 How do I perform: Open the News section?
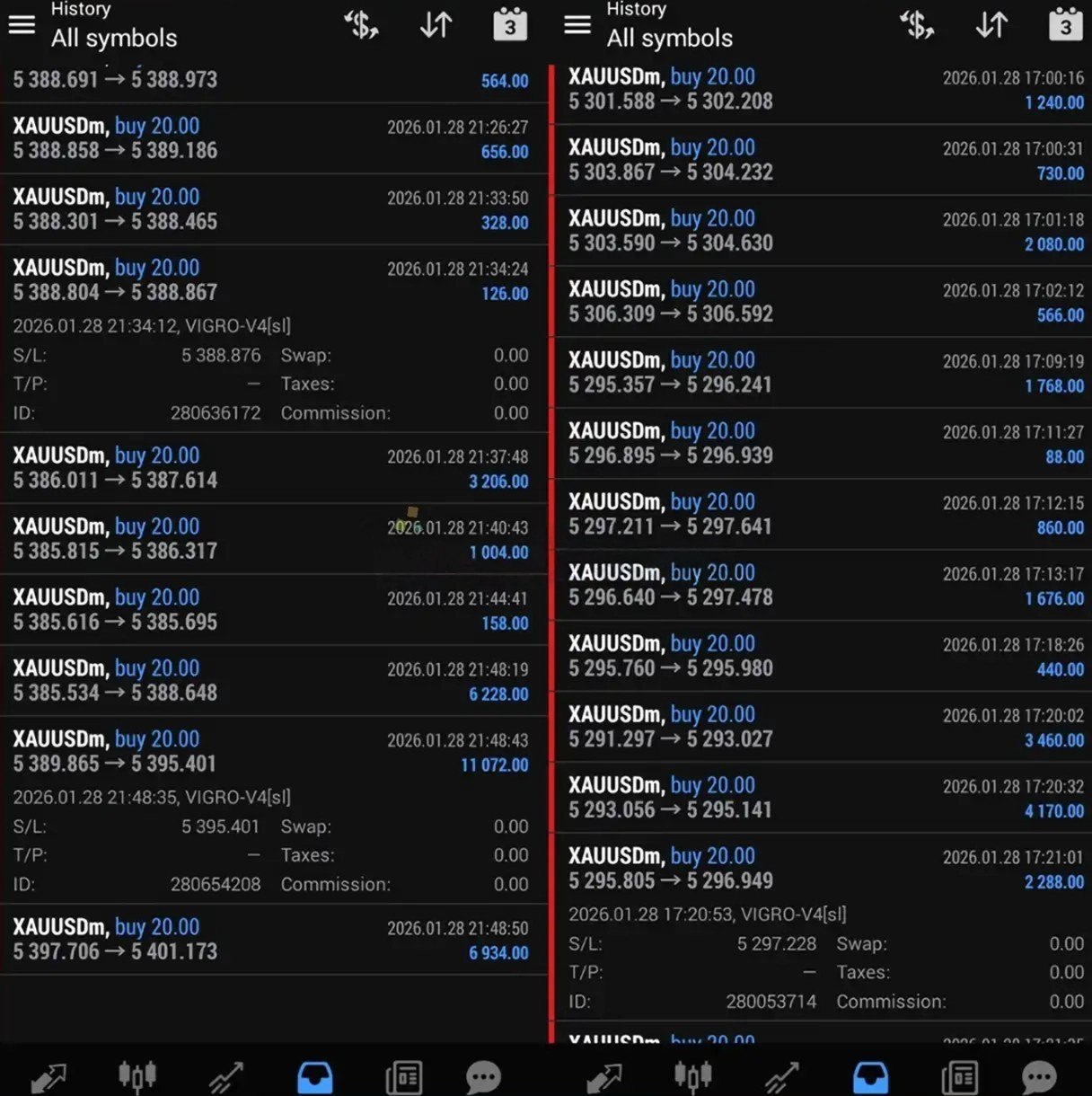pos(404,1075)
